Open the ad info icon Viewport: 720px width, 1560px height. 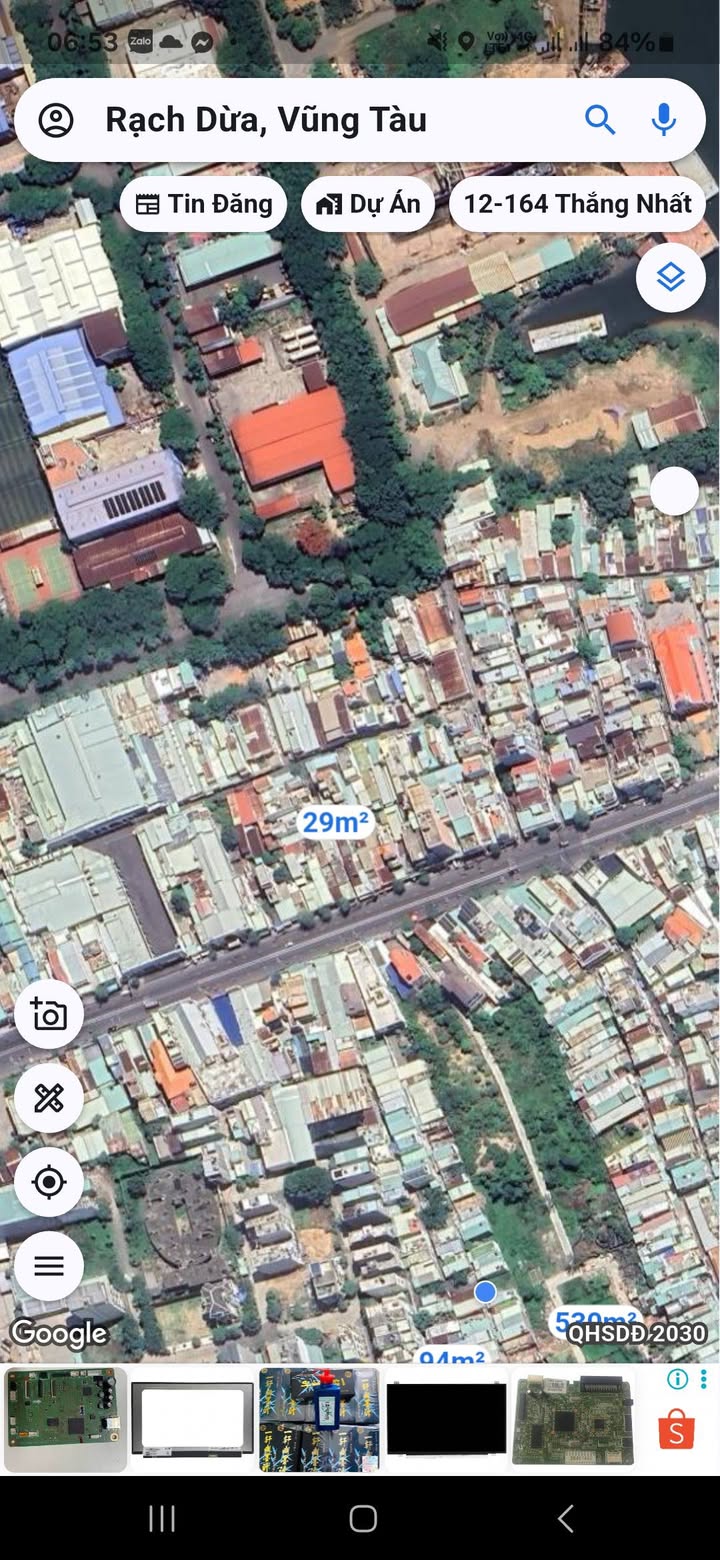[678, 1380]
